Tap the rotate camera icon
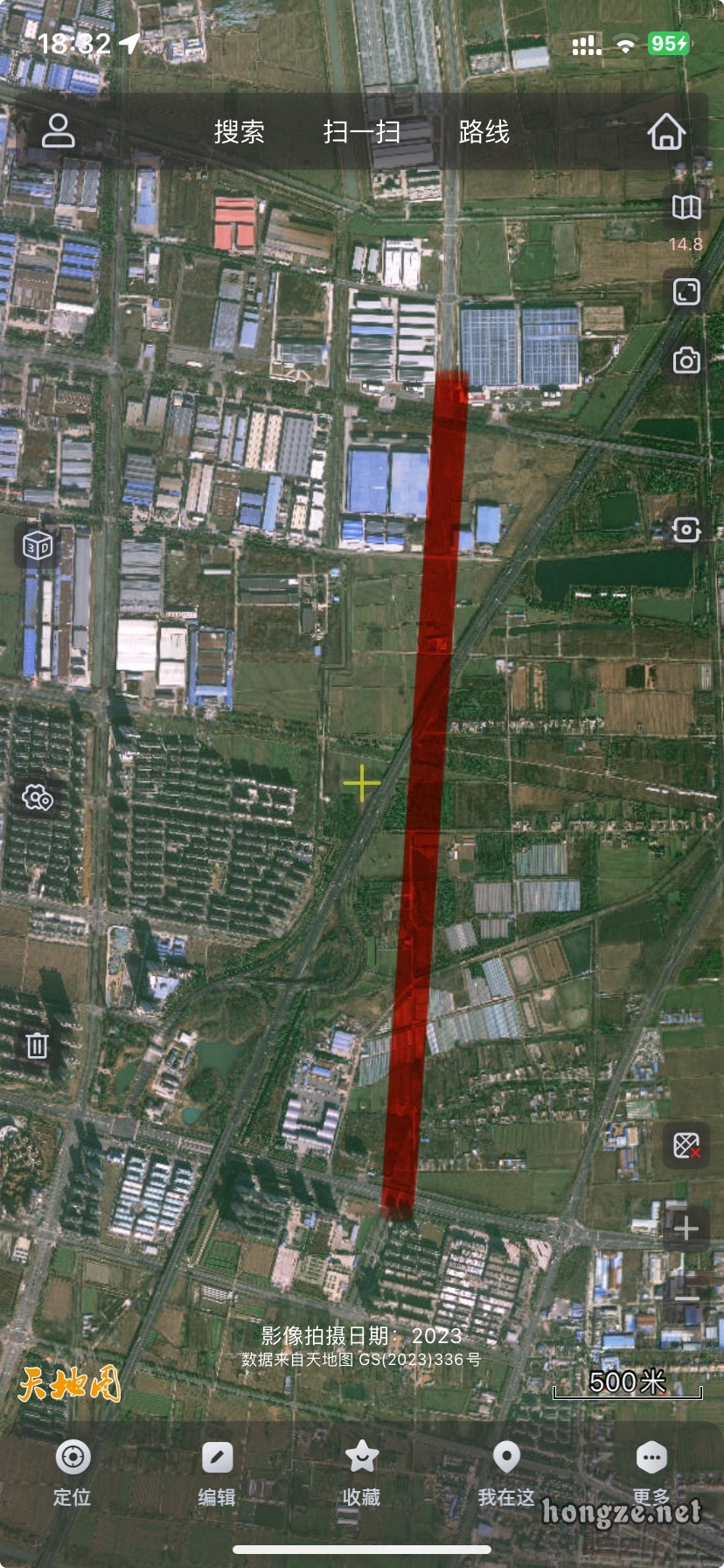724x1568 pixels. (686, 530)
